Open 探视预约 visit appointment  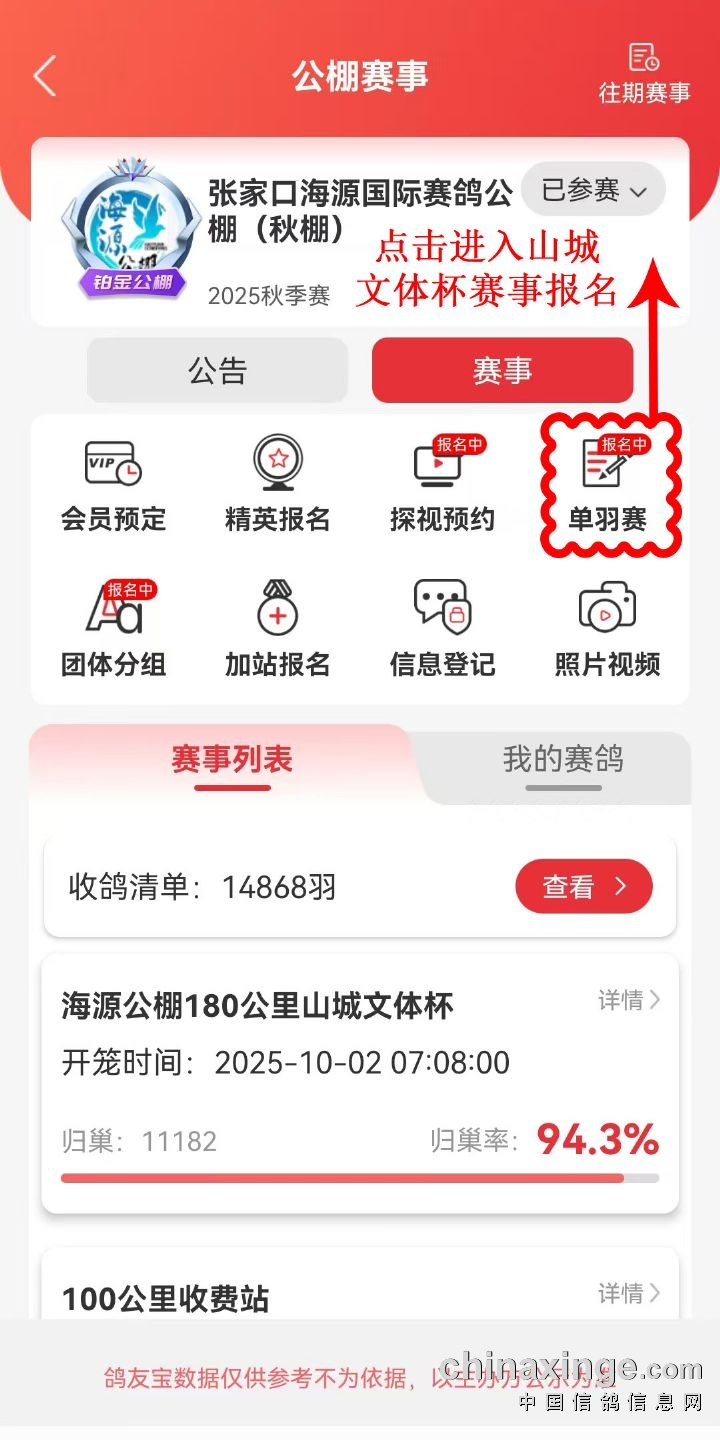442,487
